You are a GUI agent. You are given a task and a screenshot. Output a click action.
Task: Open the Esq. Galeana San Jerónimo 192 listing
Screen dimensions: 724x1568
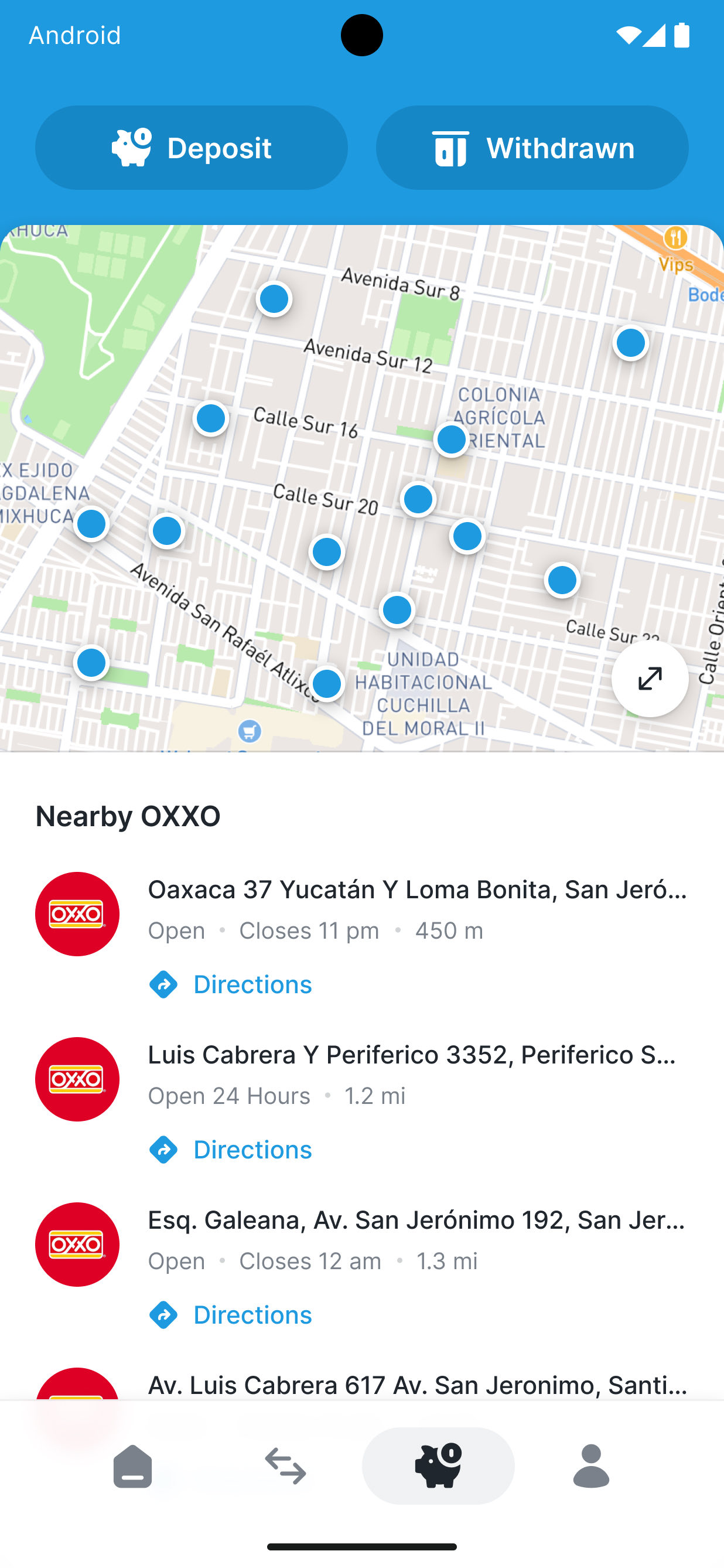pos(418,1221)
